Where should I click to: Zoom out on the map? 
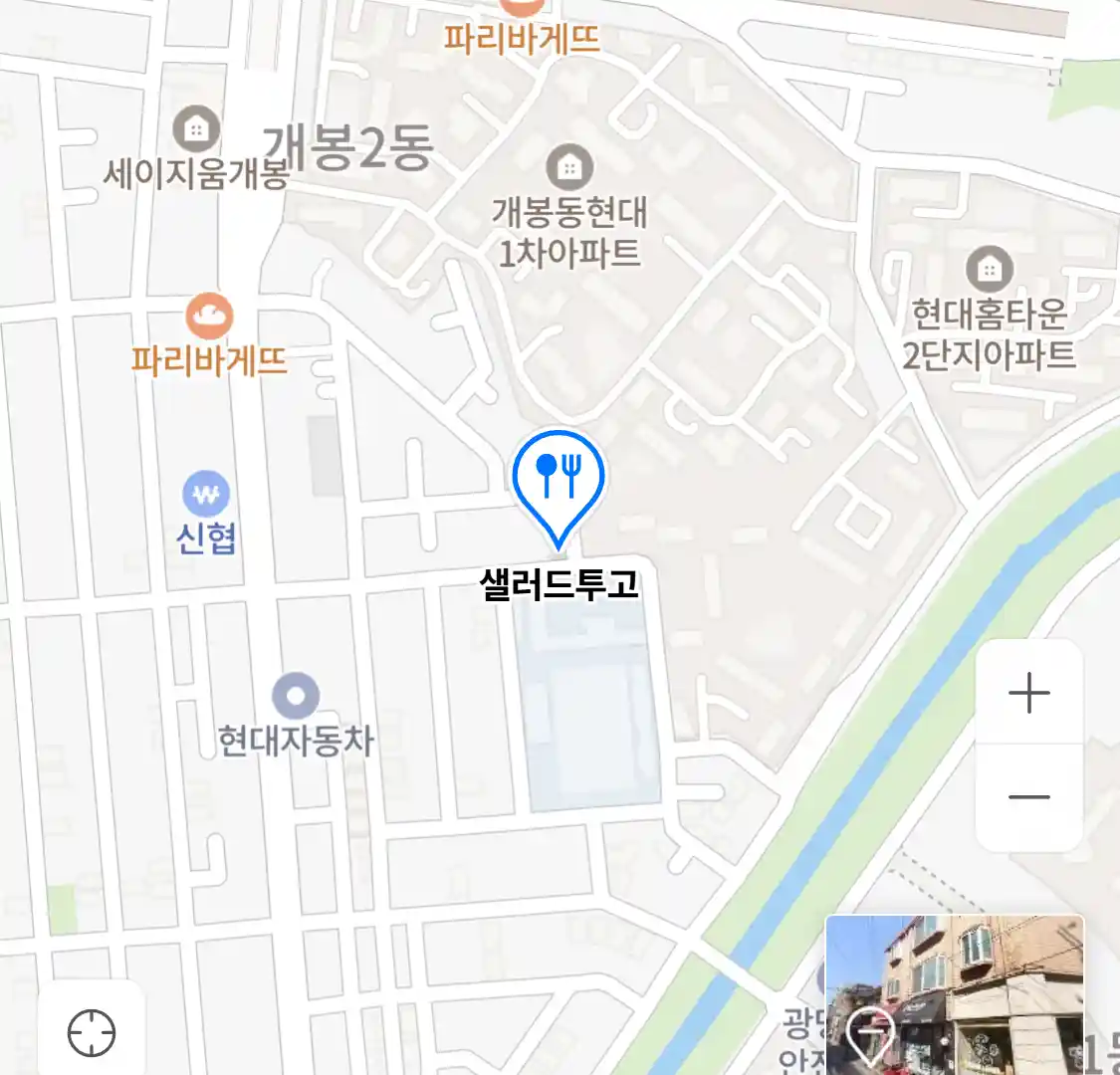pos(1028,797)
